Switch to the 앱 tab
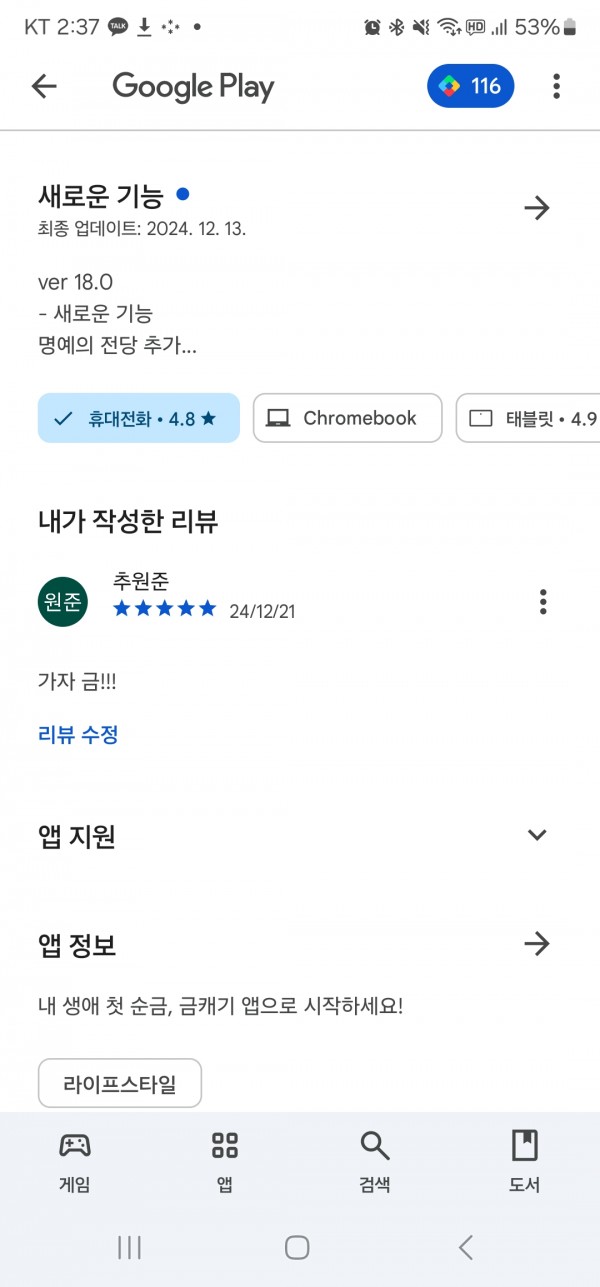Screen dimensions: 600x1287 [x=225, y=1162]
